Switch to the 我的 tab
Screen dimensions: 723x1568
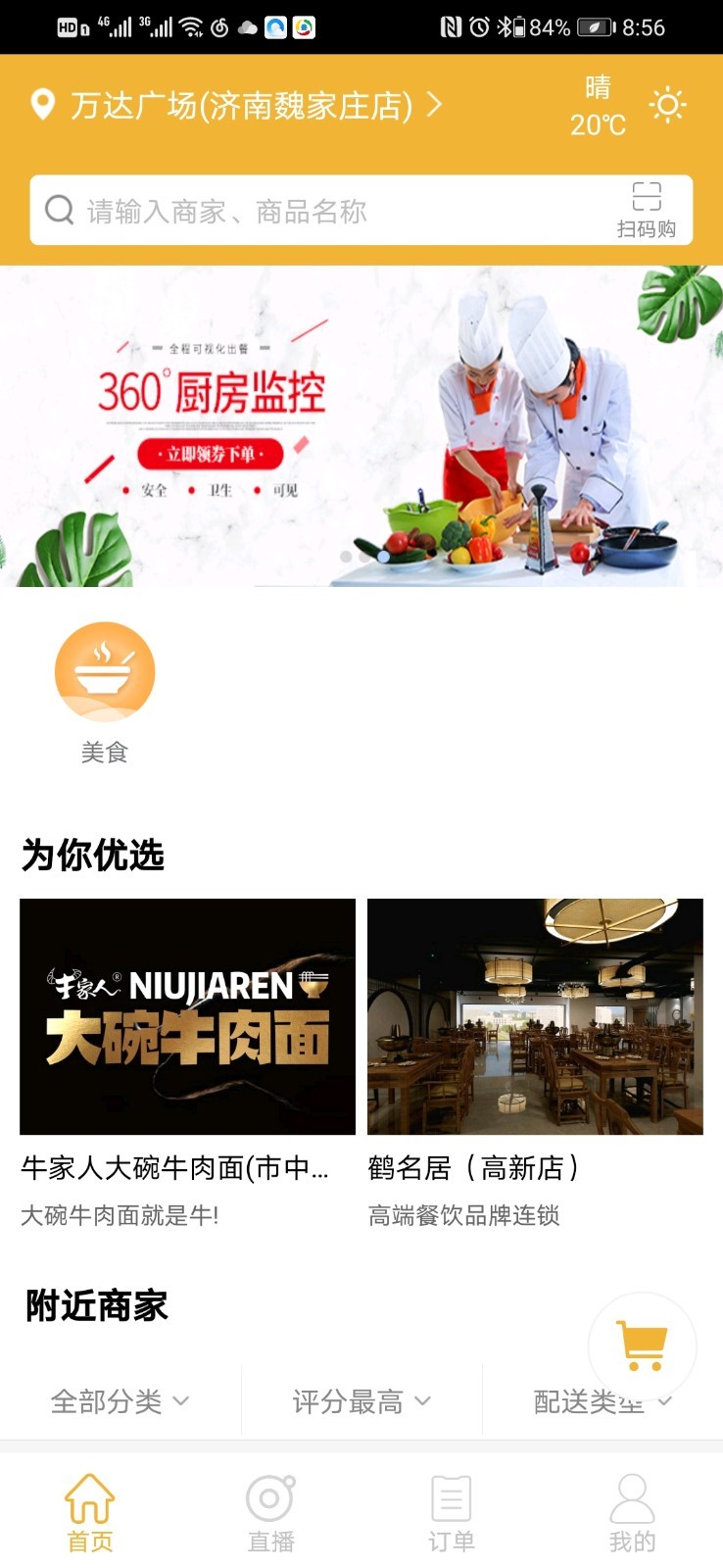(632, 1513)
